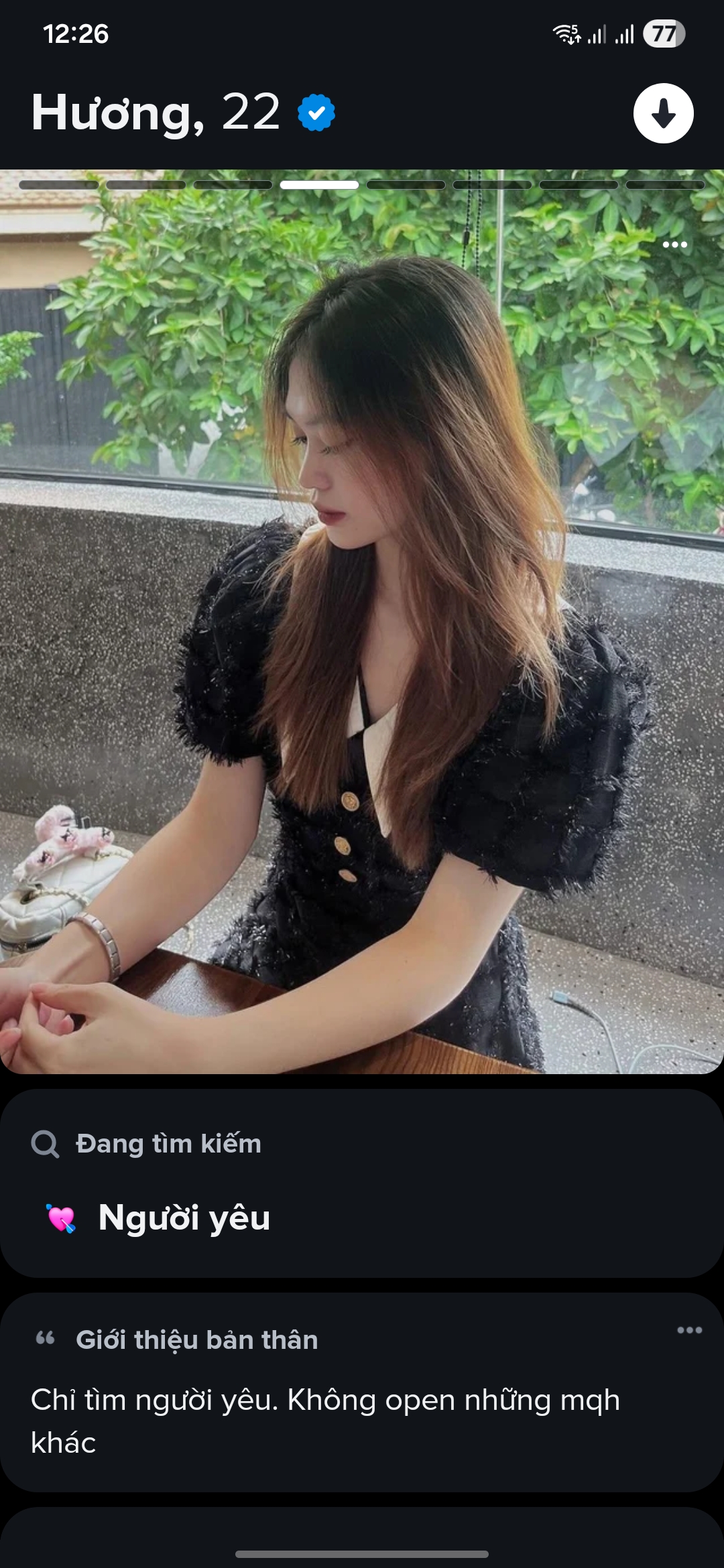Collapse the profile with the down arrow
This screenshot has width=724, height=1568.
point(663,113)
